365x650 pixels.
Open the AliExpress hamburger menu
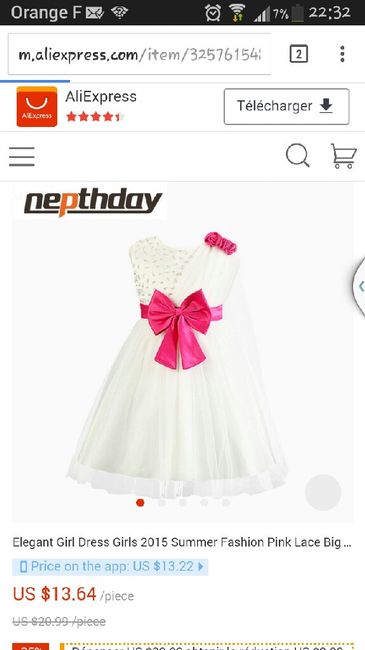click(22, 157)
